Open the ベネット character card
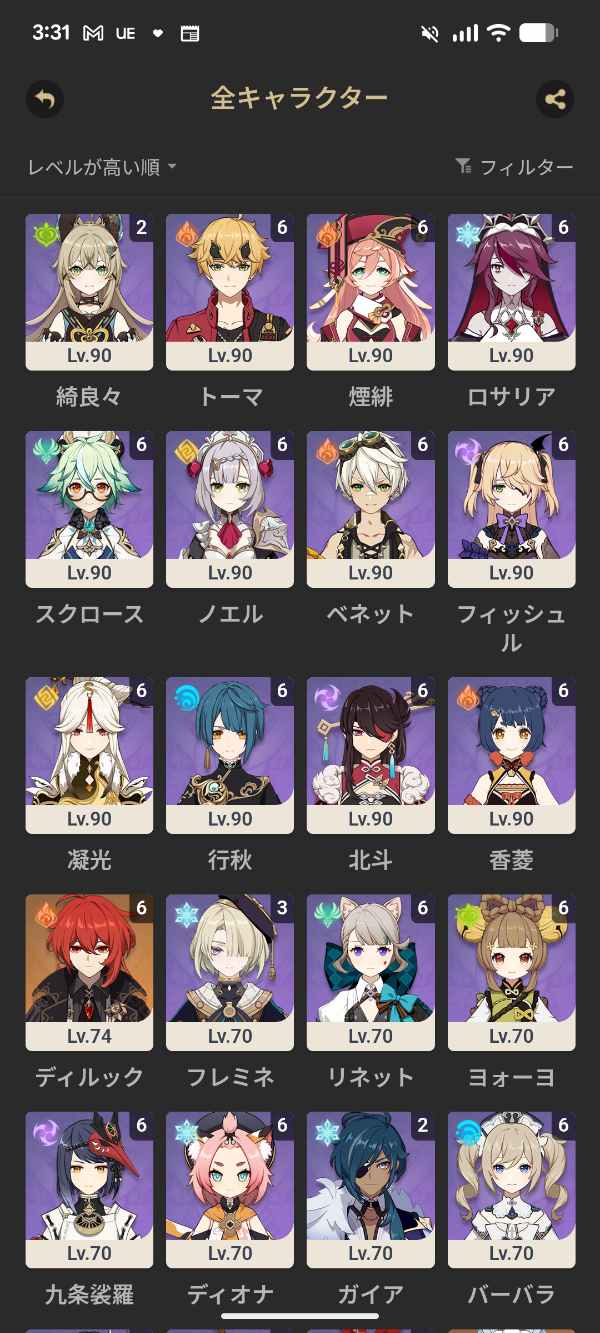Image resolution: width=600 pixels, height=1333 pixels. 370,508
